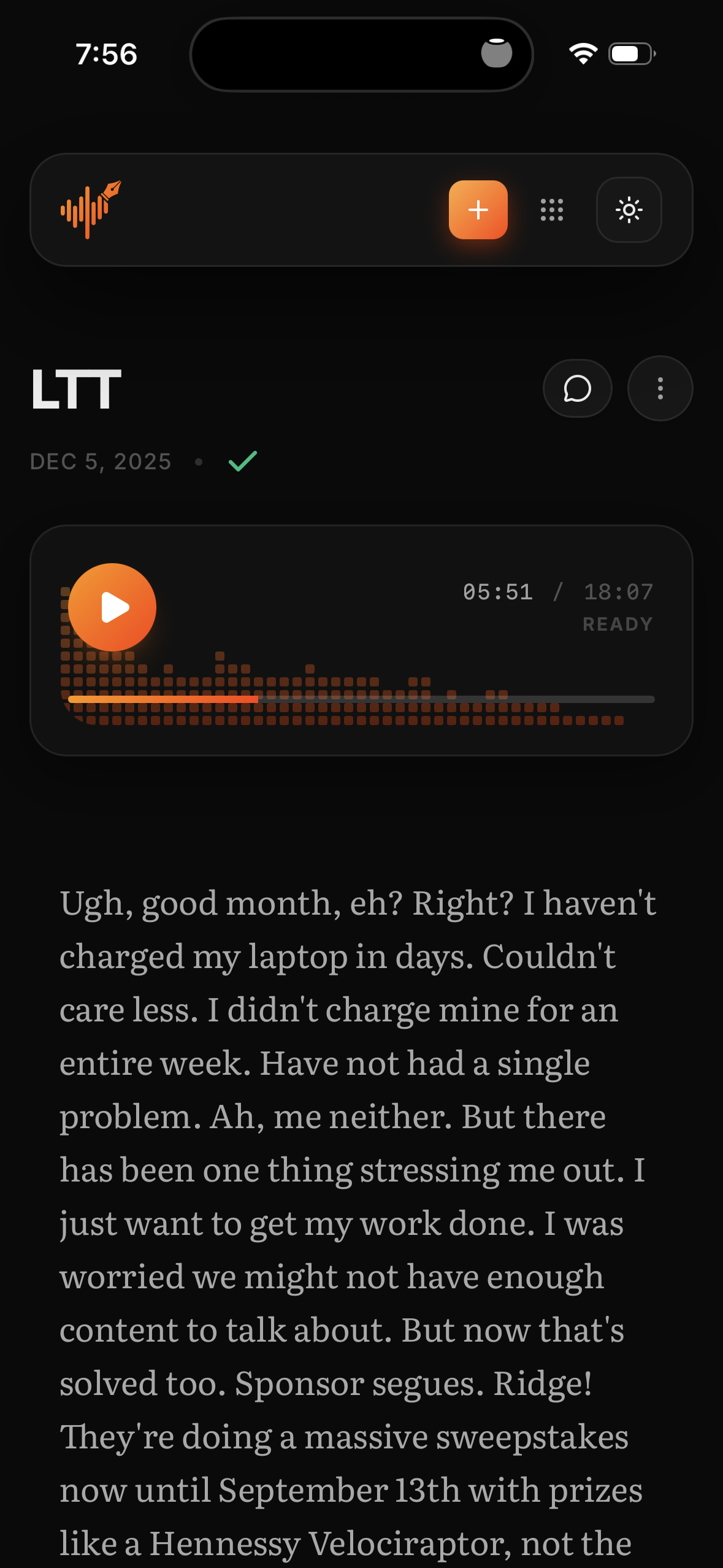Open the chat bubble next to the LTT title

pos(577,388)
